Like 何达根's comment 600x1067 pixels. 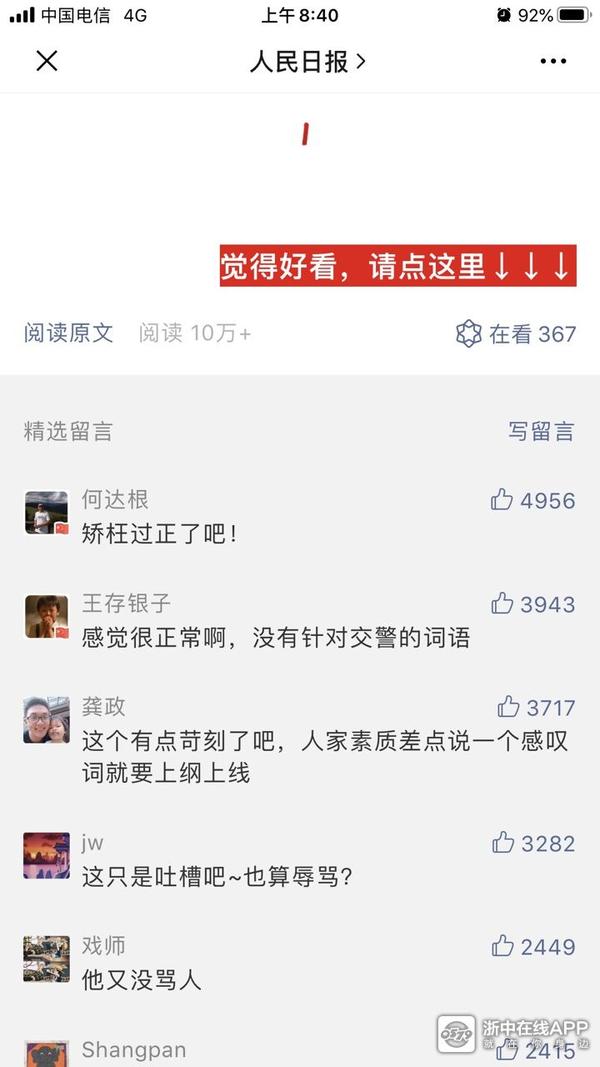(x=503, y=500)
